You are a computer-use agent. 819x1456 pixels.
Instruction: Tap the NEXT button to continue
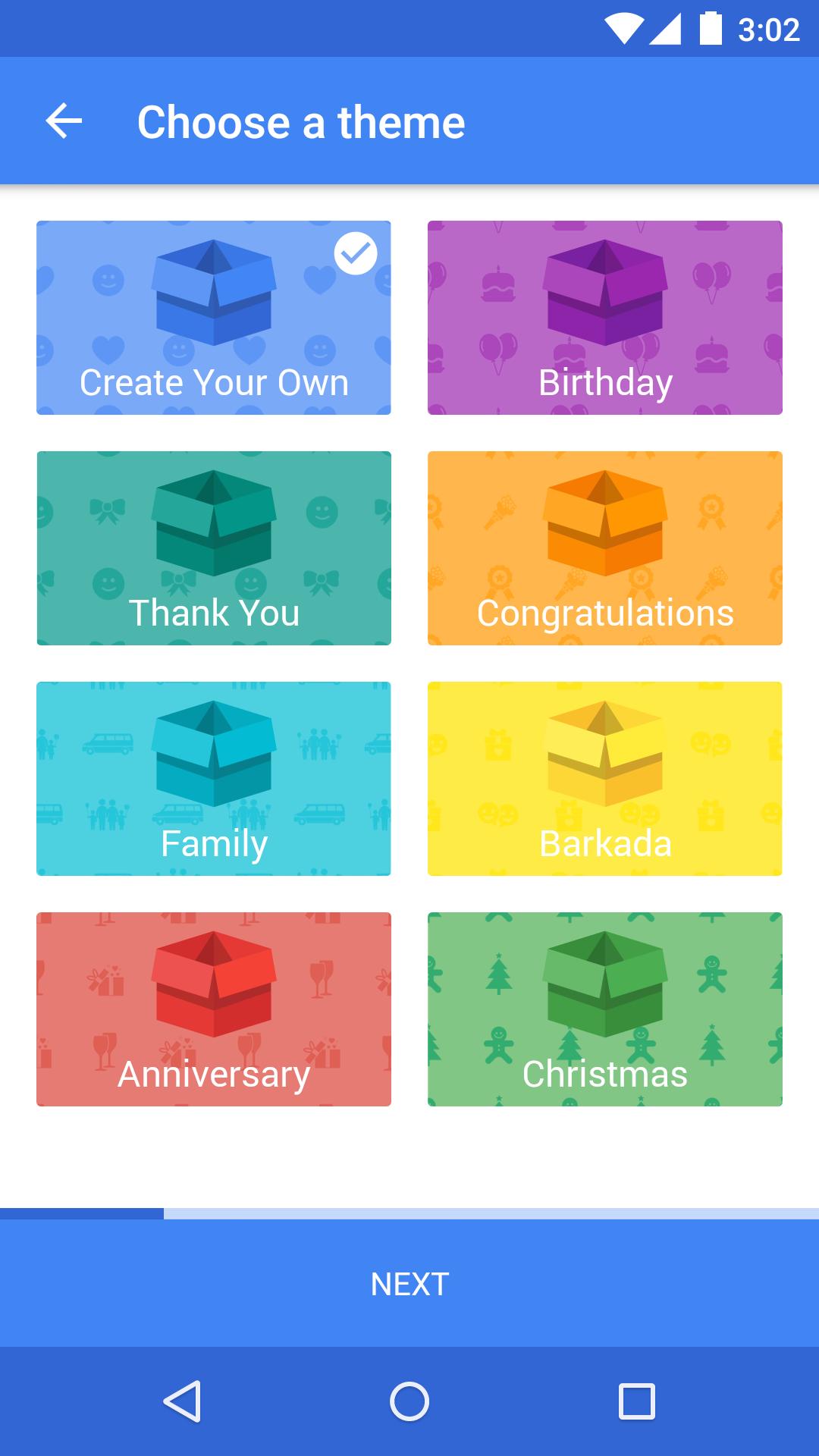(x=409, y=1284)
